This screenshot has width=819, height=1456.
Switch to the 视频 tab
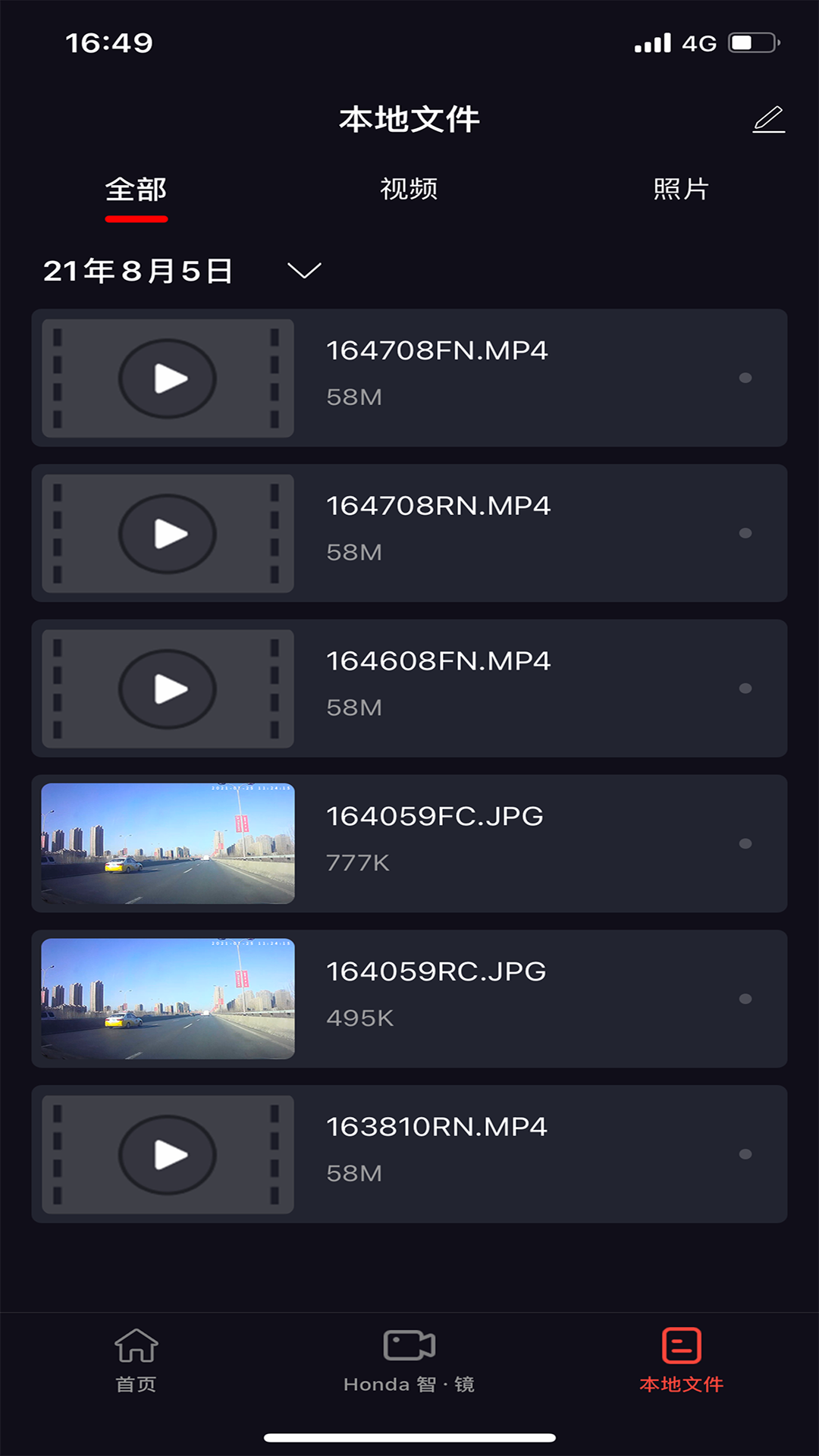point(409,189)
